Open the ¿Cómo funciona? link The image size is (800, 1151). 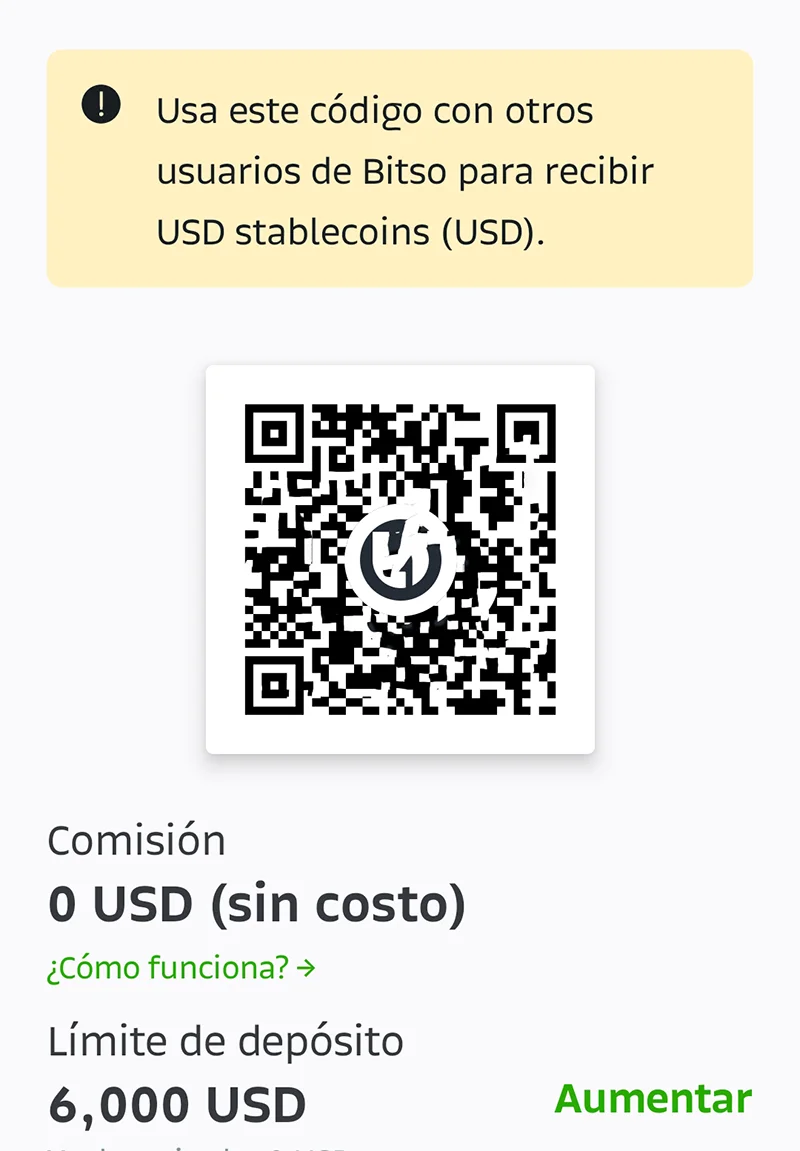[x=181, y=968]
